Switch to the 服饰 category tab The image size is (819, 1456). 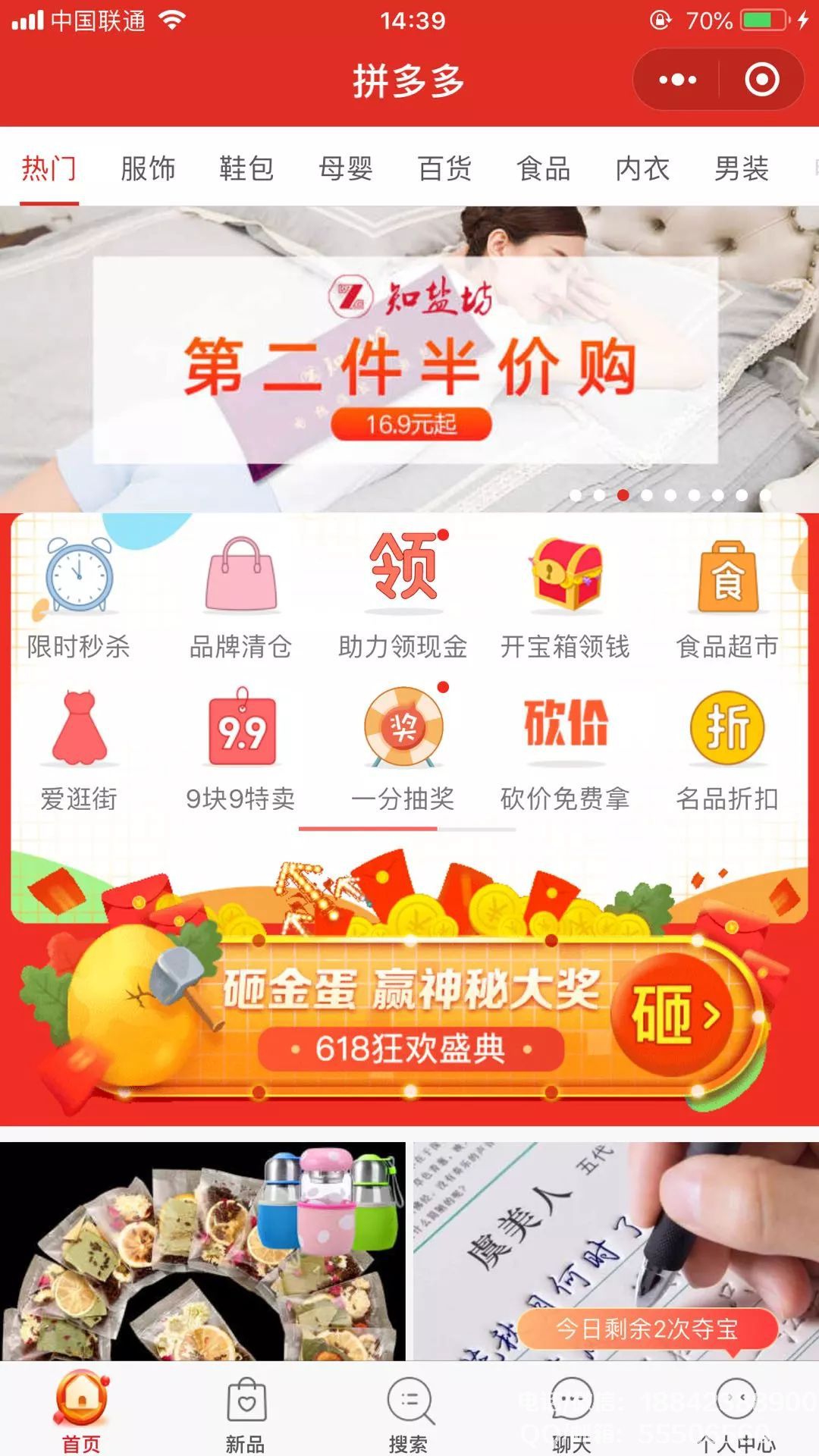148,168
